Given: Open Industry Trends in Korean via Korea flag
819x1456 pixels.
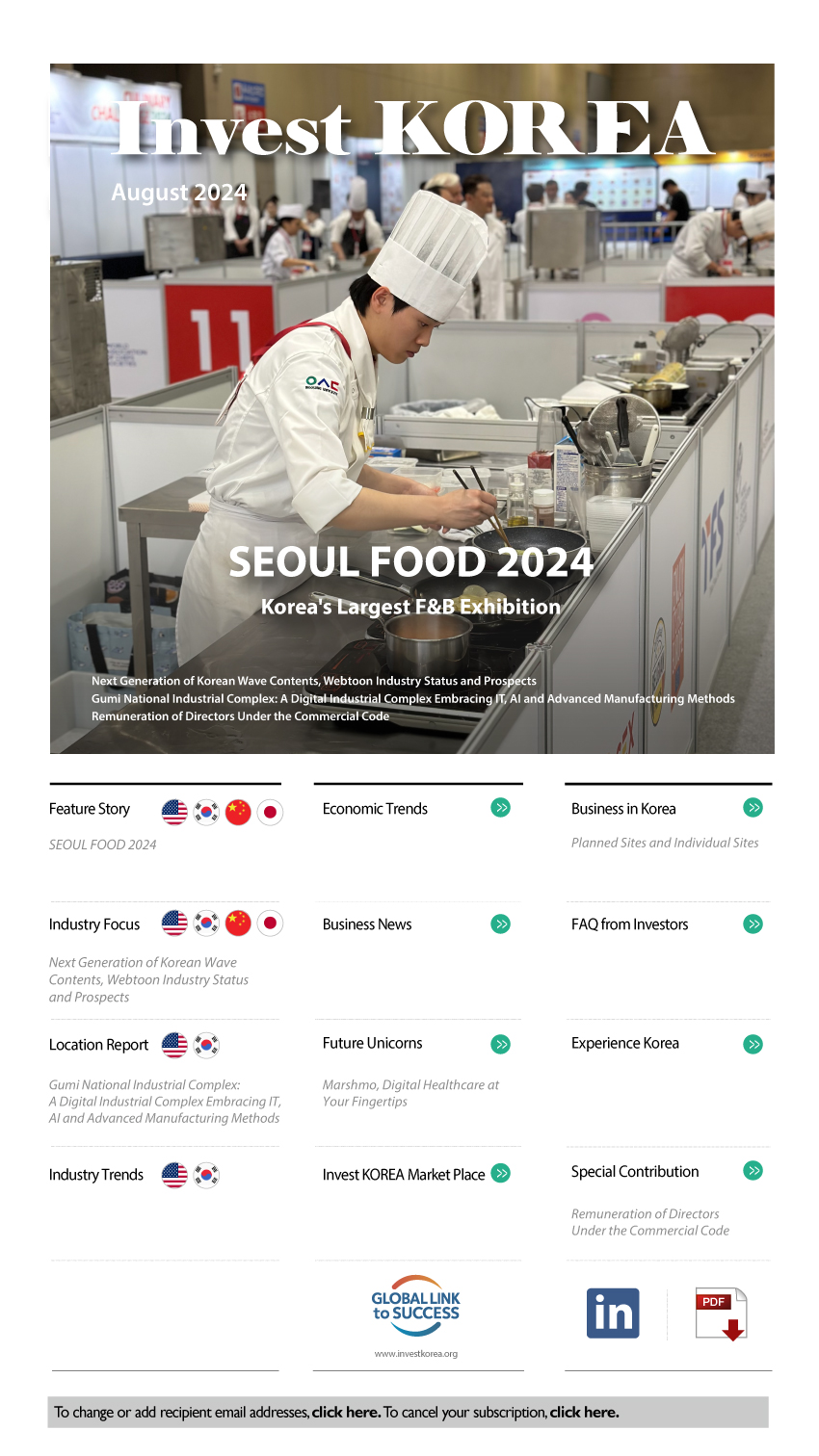Looking at the screenshot, I should (x=206, y=1175).
